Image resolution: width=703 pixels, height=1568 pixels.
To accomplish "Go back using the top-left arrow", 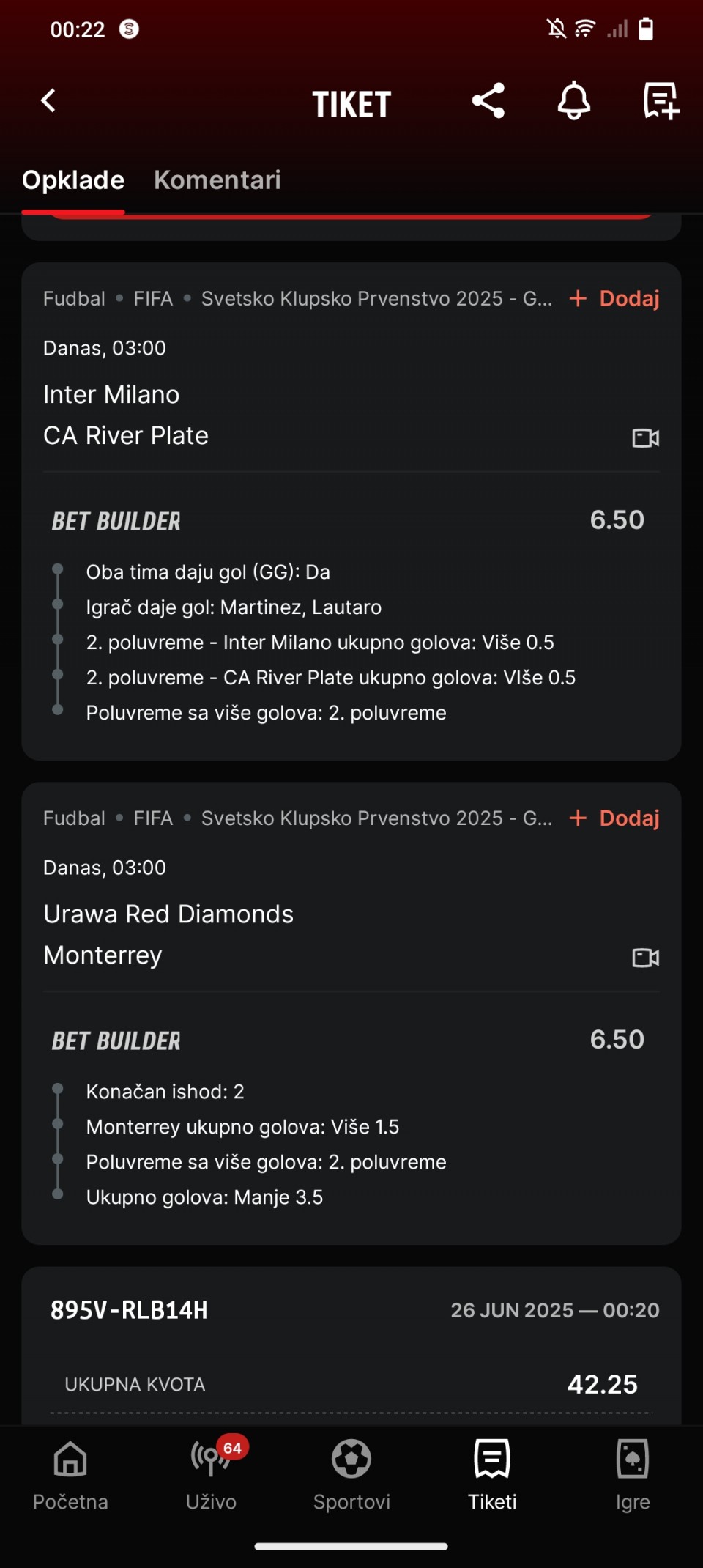I will (48, 100).
